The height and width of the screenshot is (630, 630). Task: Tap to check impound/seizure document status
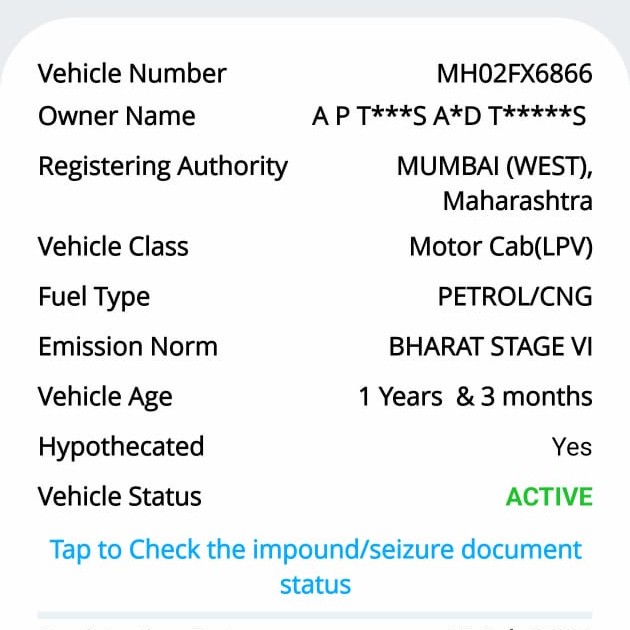[315, 565]
